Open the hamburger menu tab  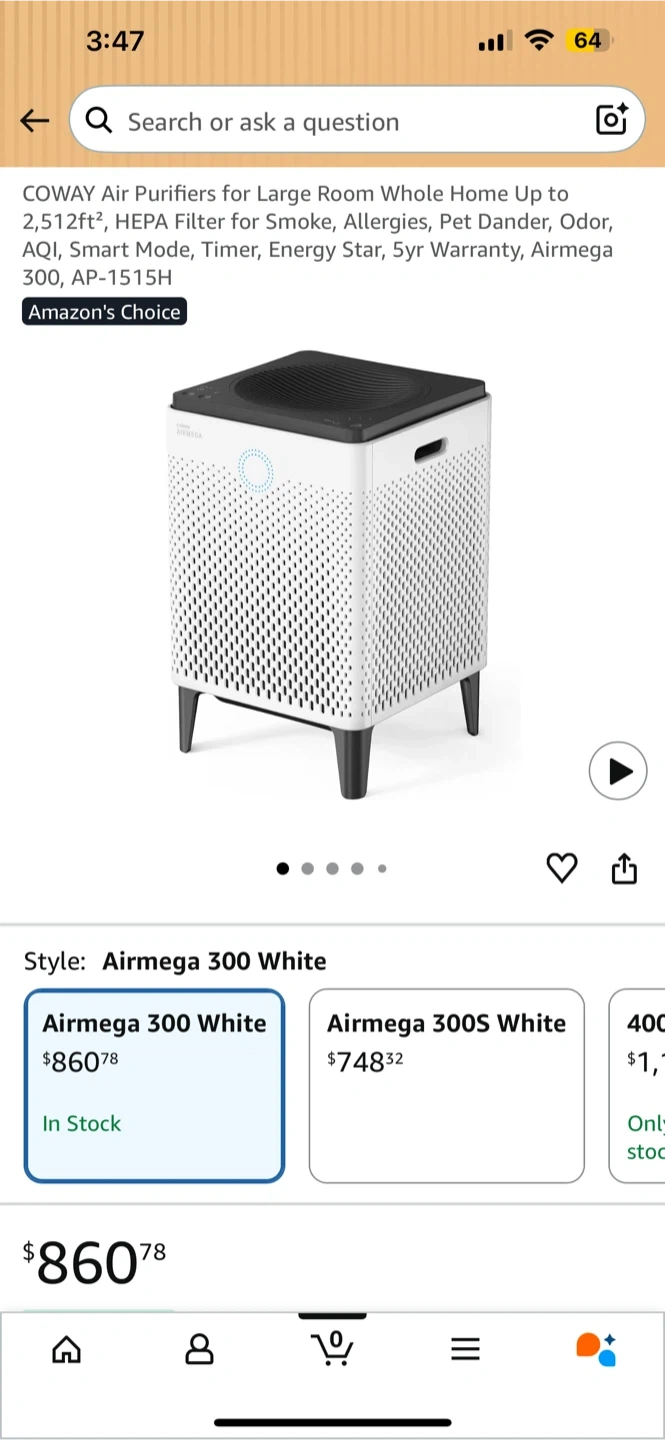point(465,1350)
